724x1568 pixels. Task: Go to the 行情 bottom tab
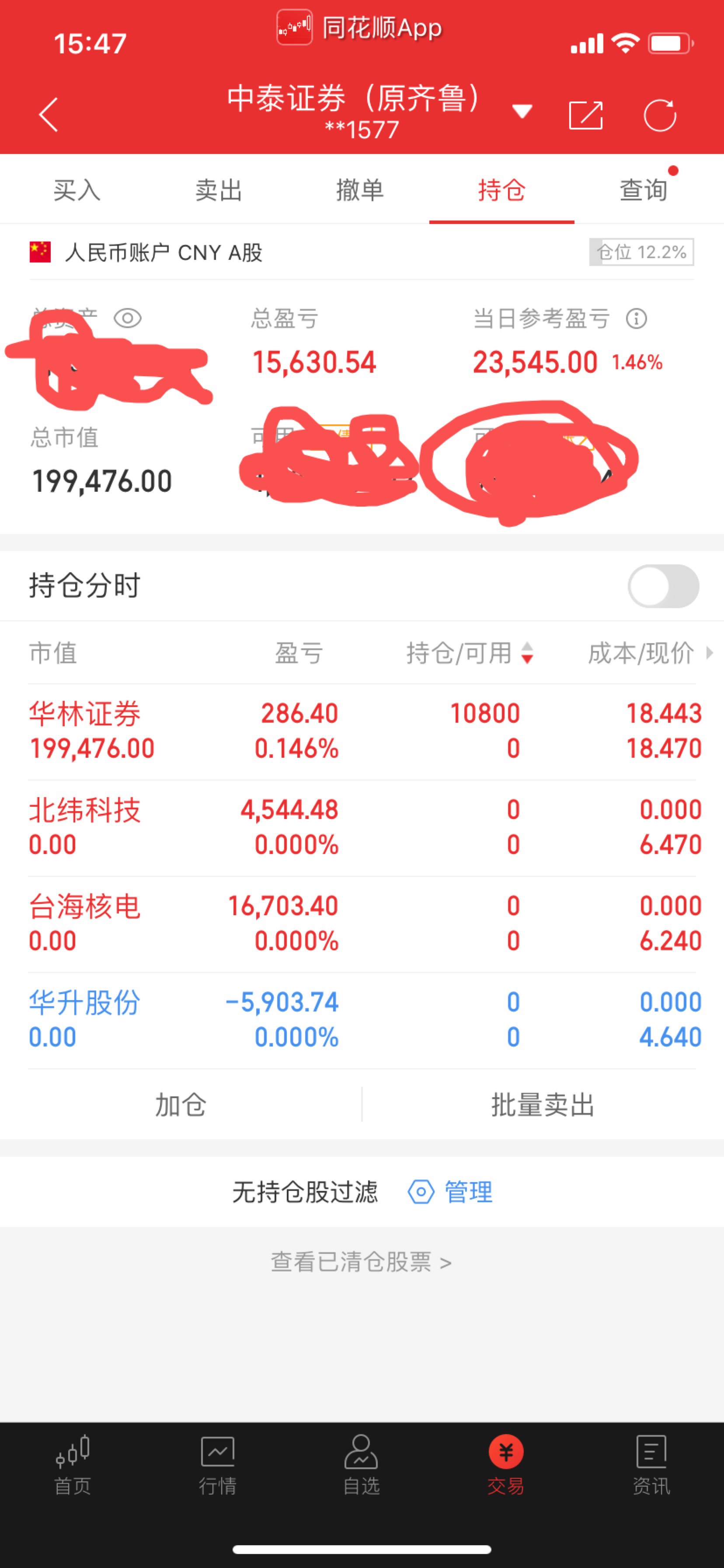(x=217, y=1466)
